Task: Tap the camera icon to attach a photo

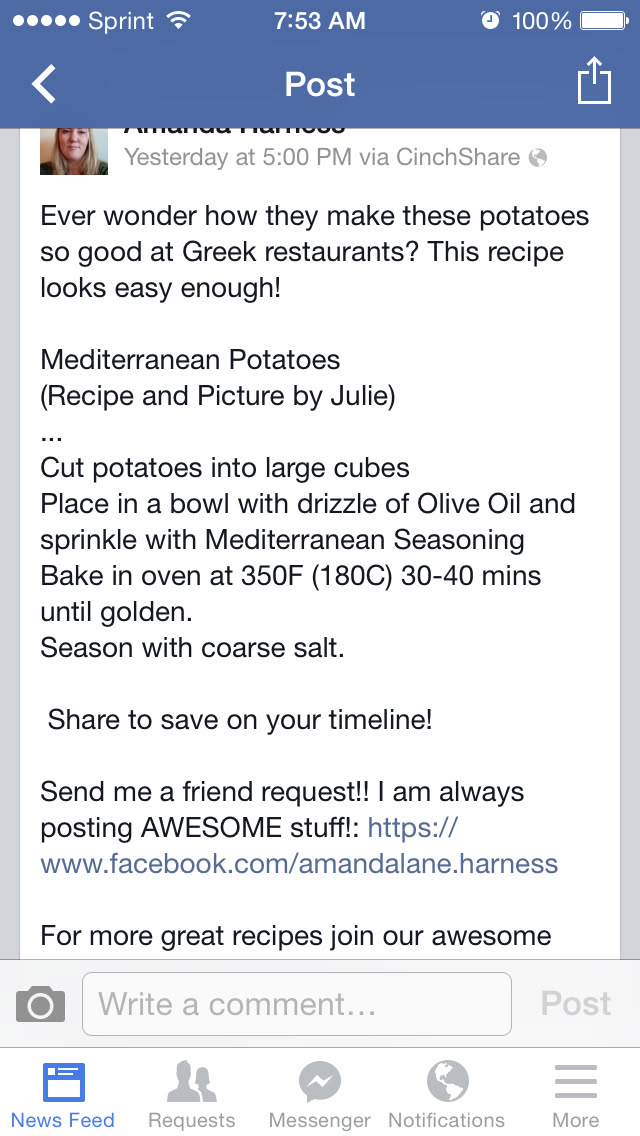Action: coord(41,1004)
